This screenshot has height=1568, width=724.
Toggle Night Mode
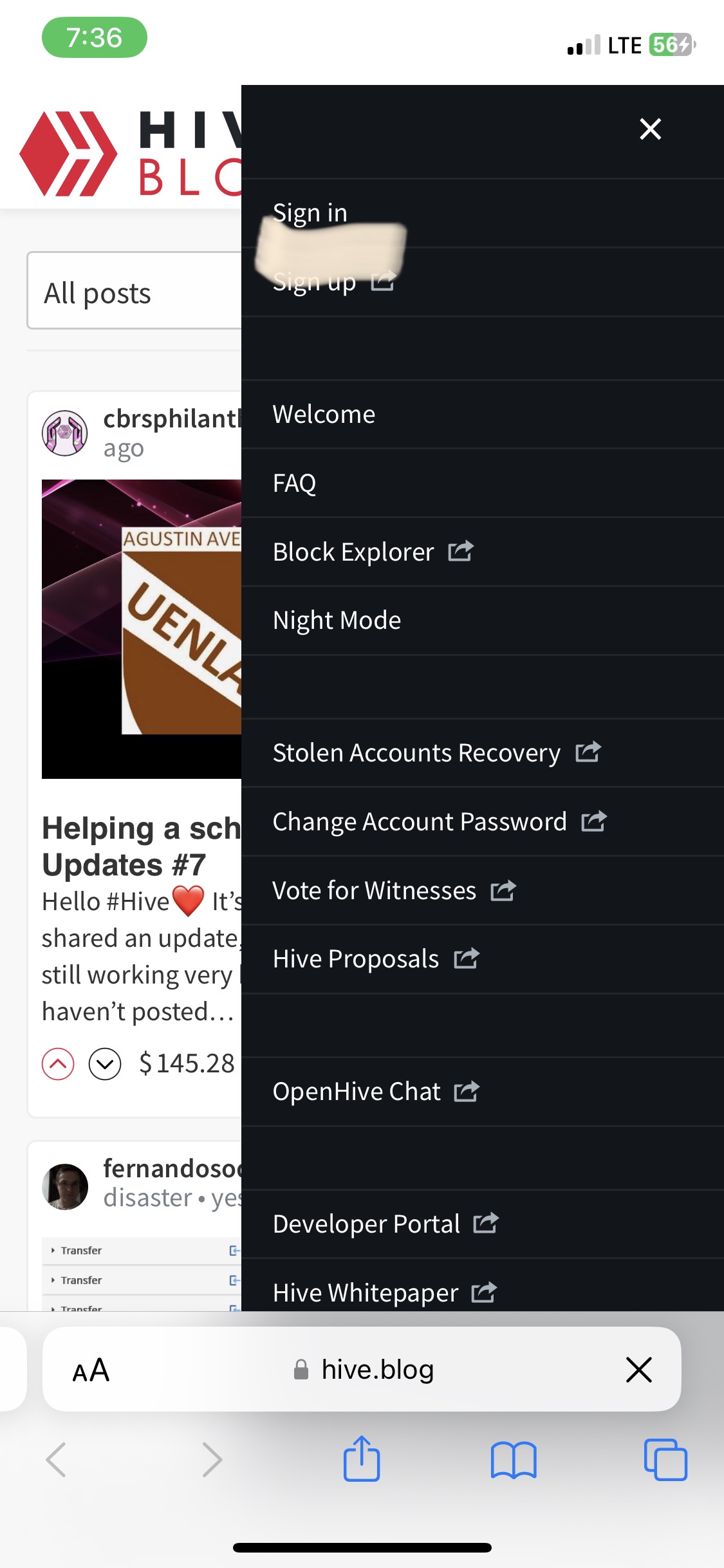(337, 621)
